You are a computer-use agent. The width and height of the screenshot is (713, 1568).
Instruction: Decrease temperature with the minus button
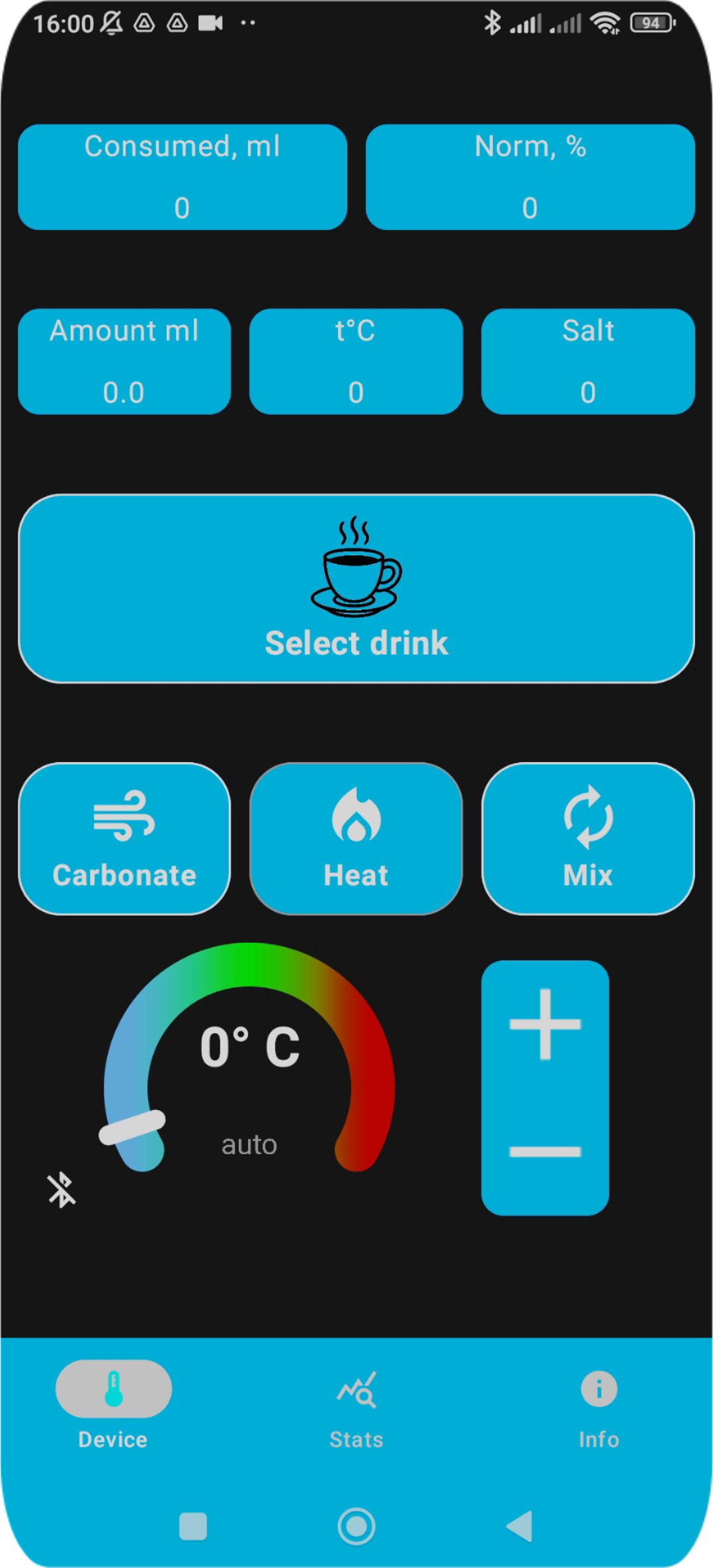point(545,1152)
